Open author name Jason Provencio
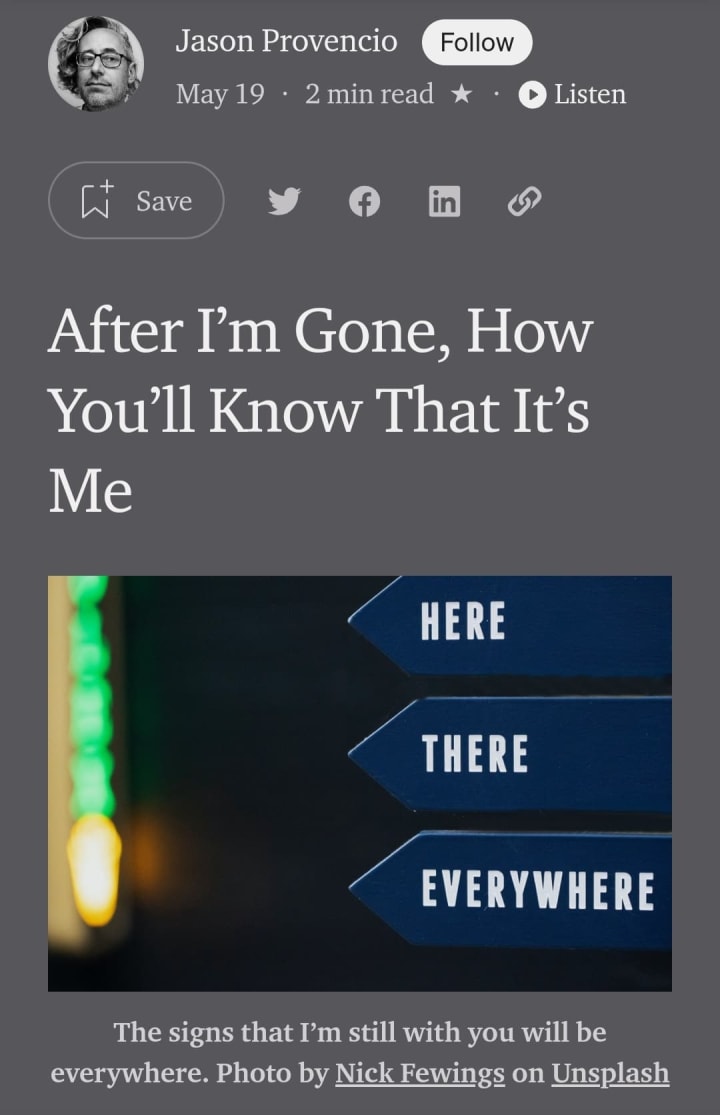Viewport: 720px width, 1115px height. pos(286,41)
